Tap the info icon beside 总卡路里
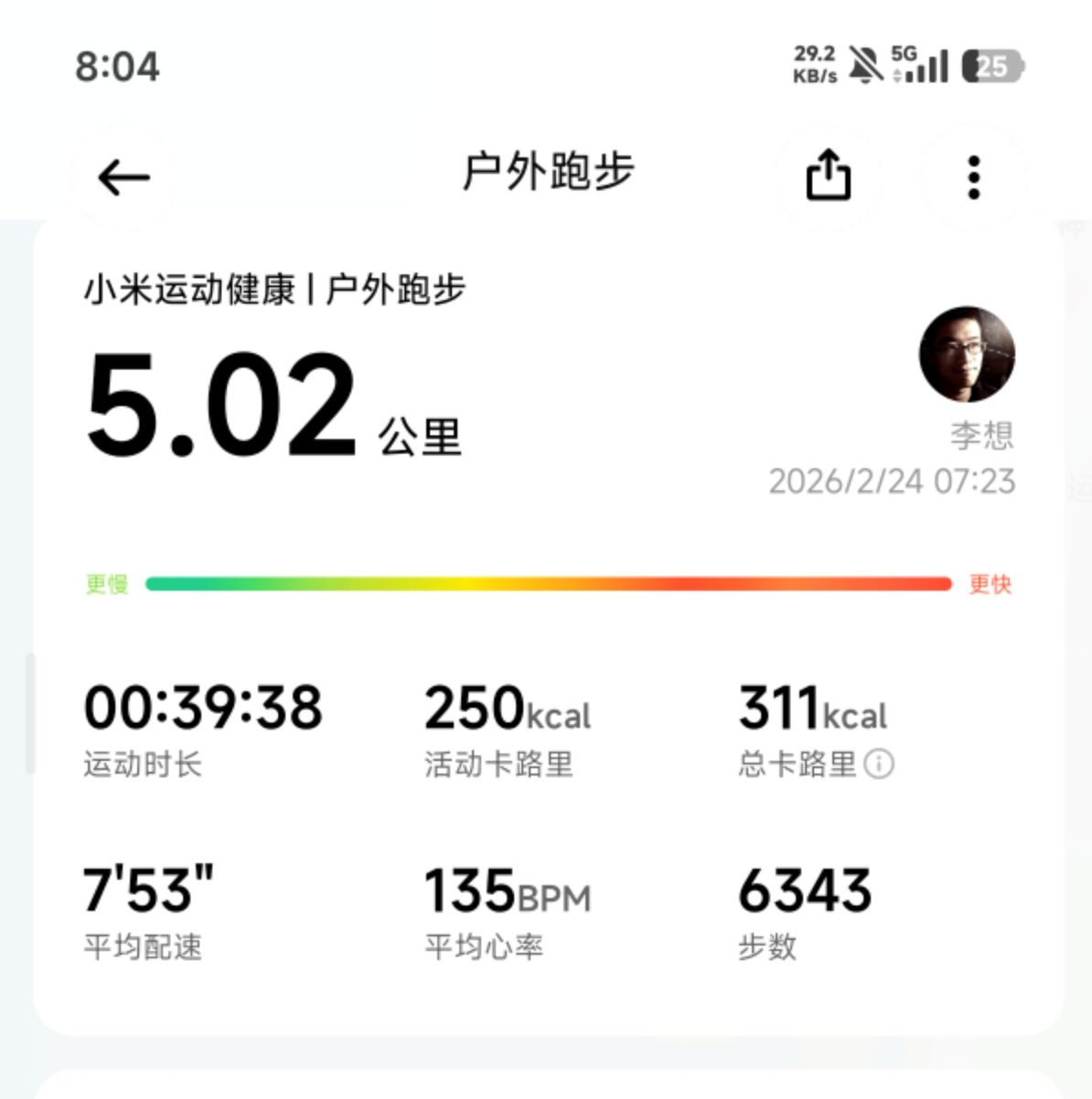Viewport: 1092px width, 1099px height. tap(879, 763)
